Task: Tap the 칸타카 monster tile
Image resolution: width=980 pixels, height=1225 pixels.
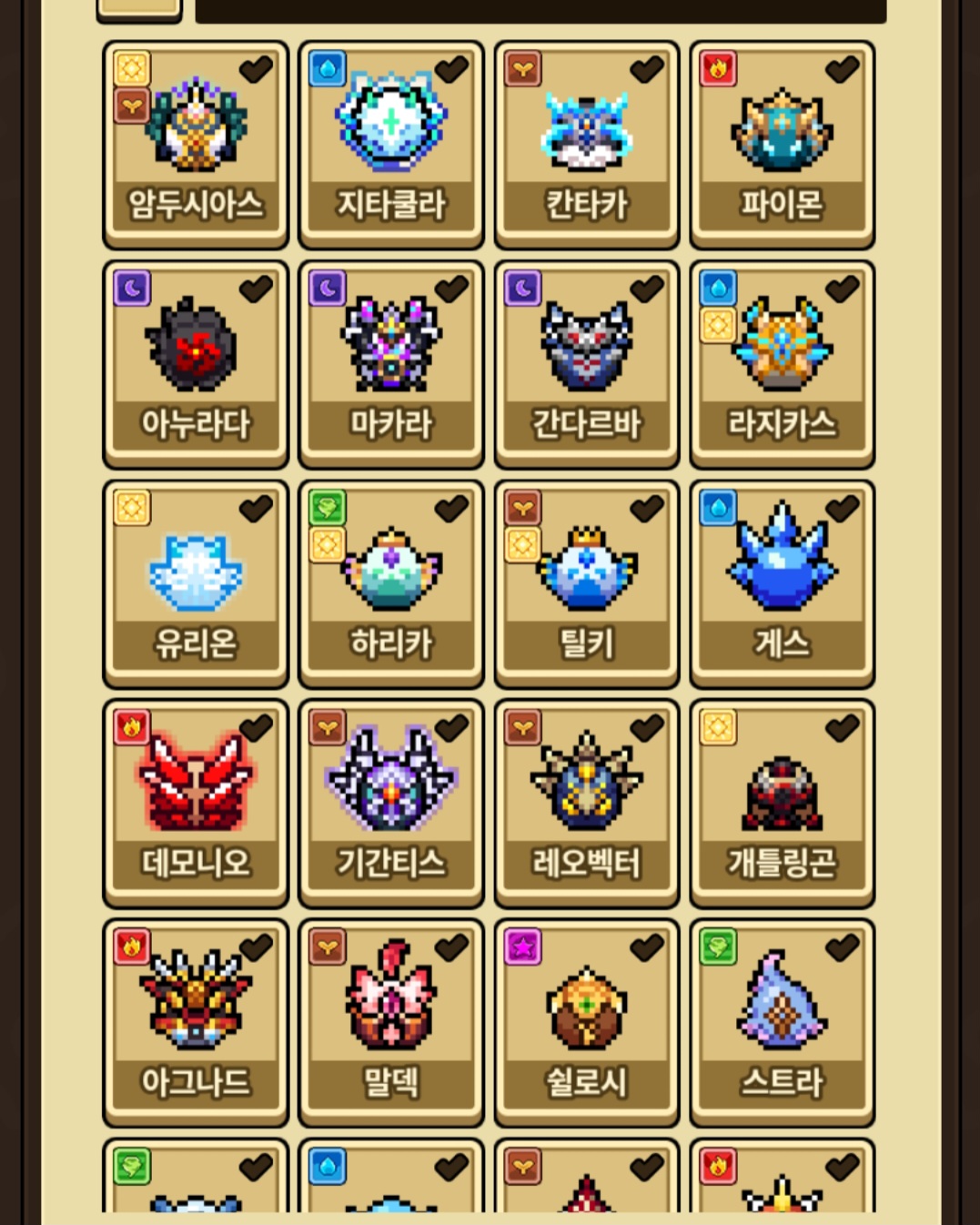Action: coord(587,145)
